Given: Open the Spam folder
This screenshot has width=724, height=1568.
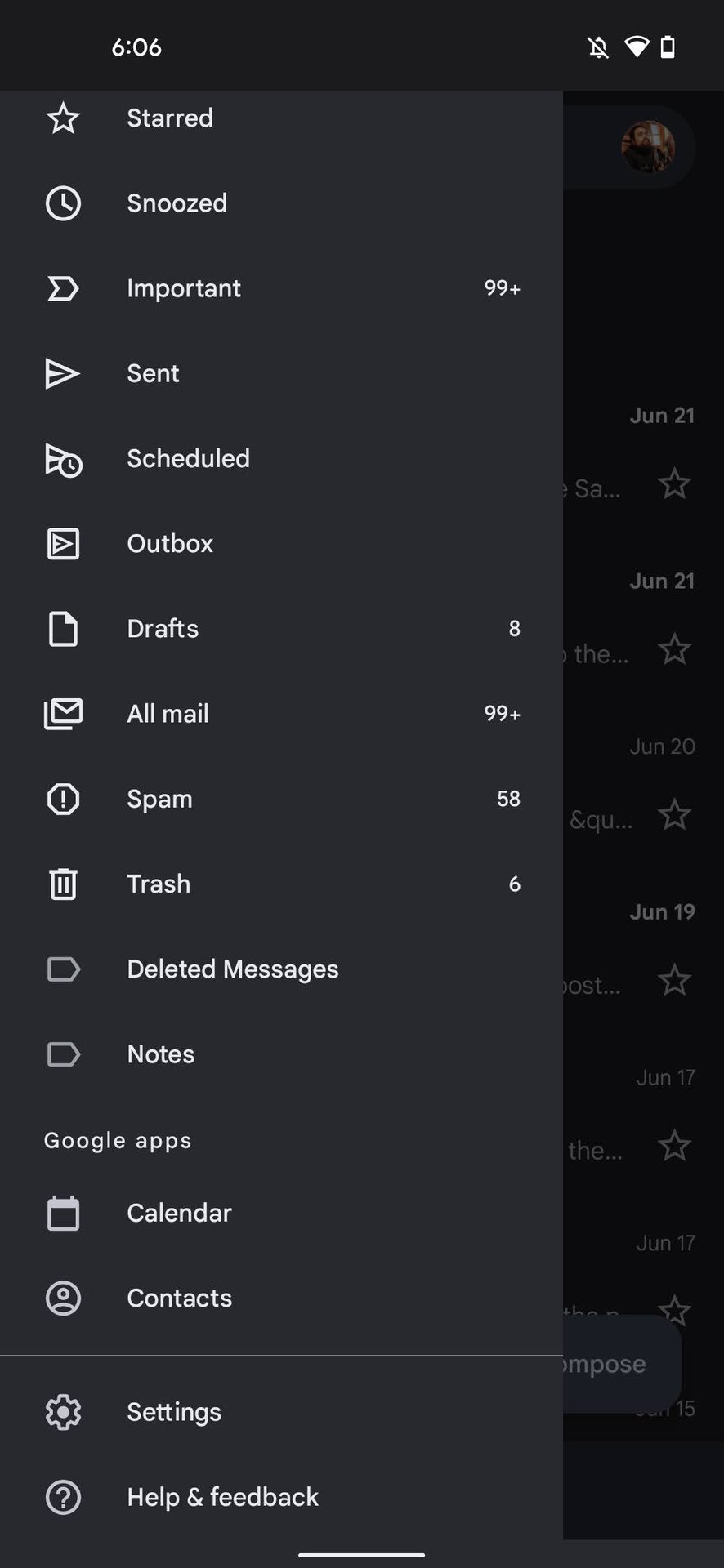Looking at the screenshot, I should pos(159,799).
